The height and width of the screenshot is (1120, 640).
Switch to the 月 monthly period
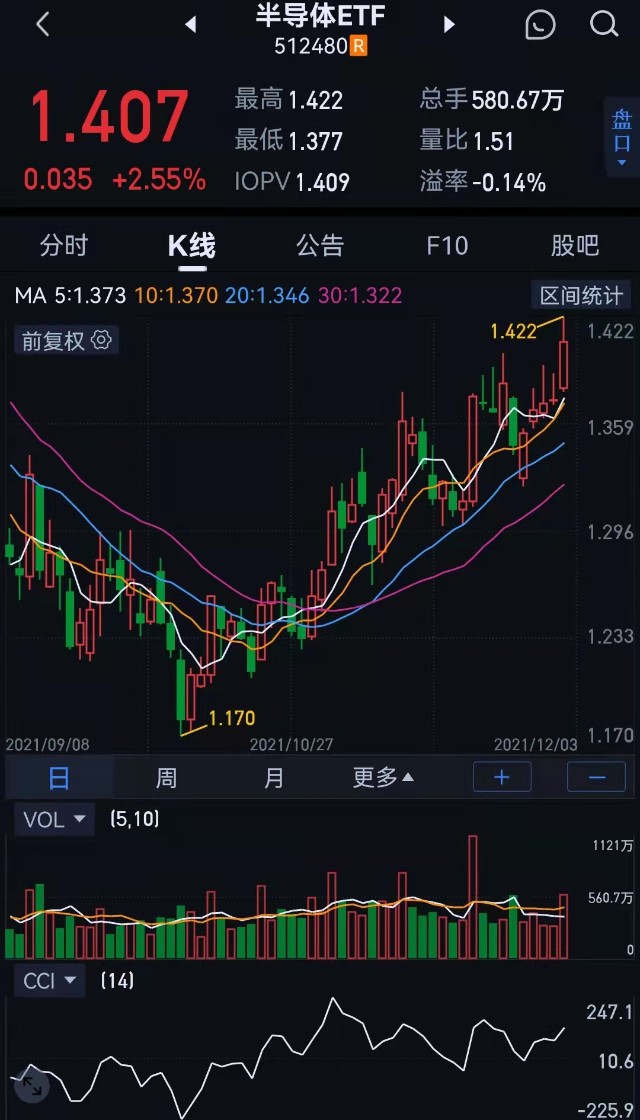[x=274, y=778]
